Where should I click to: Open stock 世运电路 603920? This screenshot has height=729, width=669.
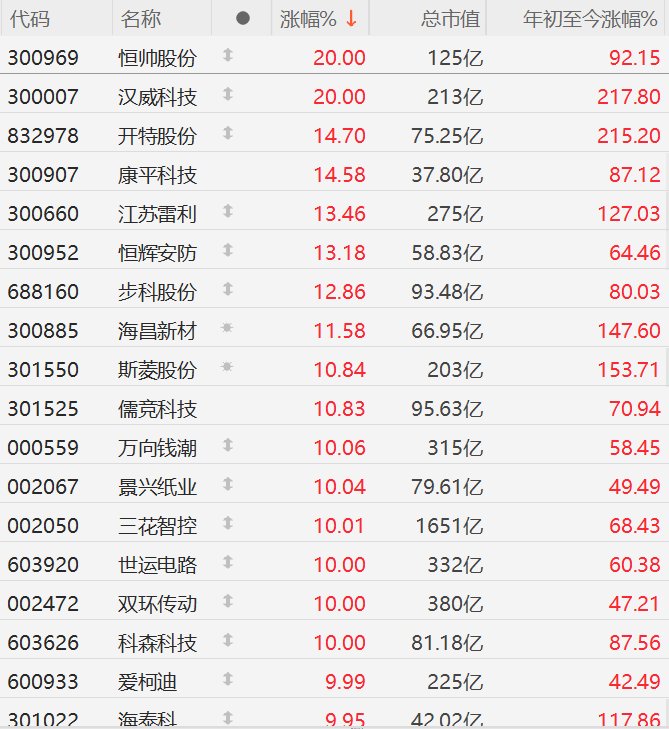[x=334, y=565]
